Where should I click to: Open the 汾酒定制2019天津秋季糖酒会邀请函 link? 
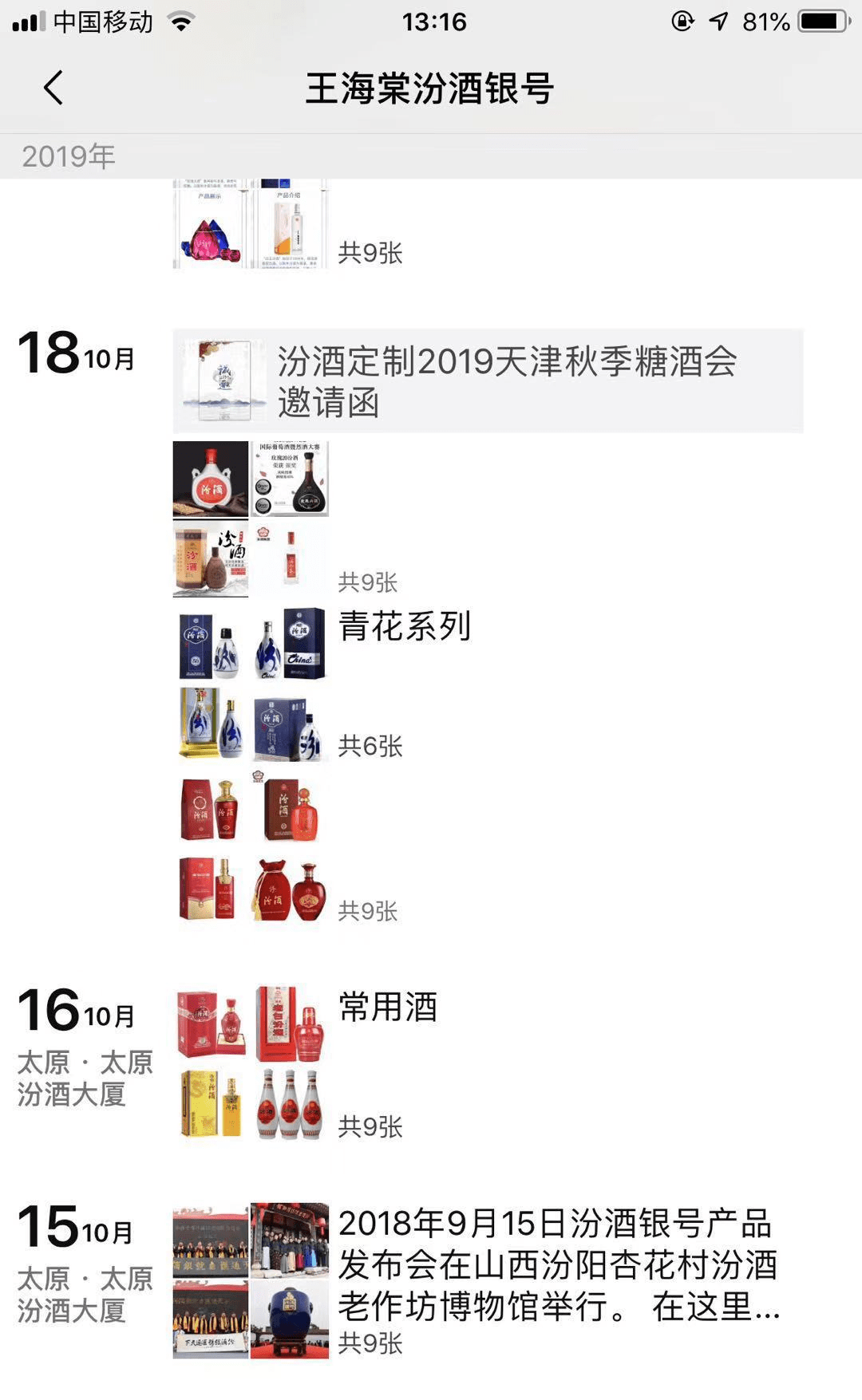[487, 381]
